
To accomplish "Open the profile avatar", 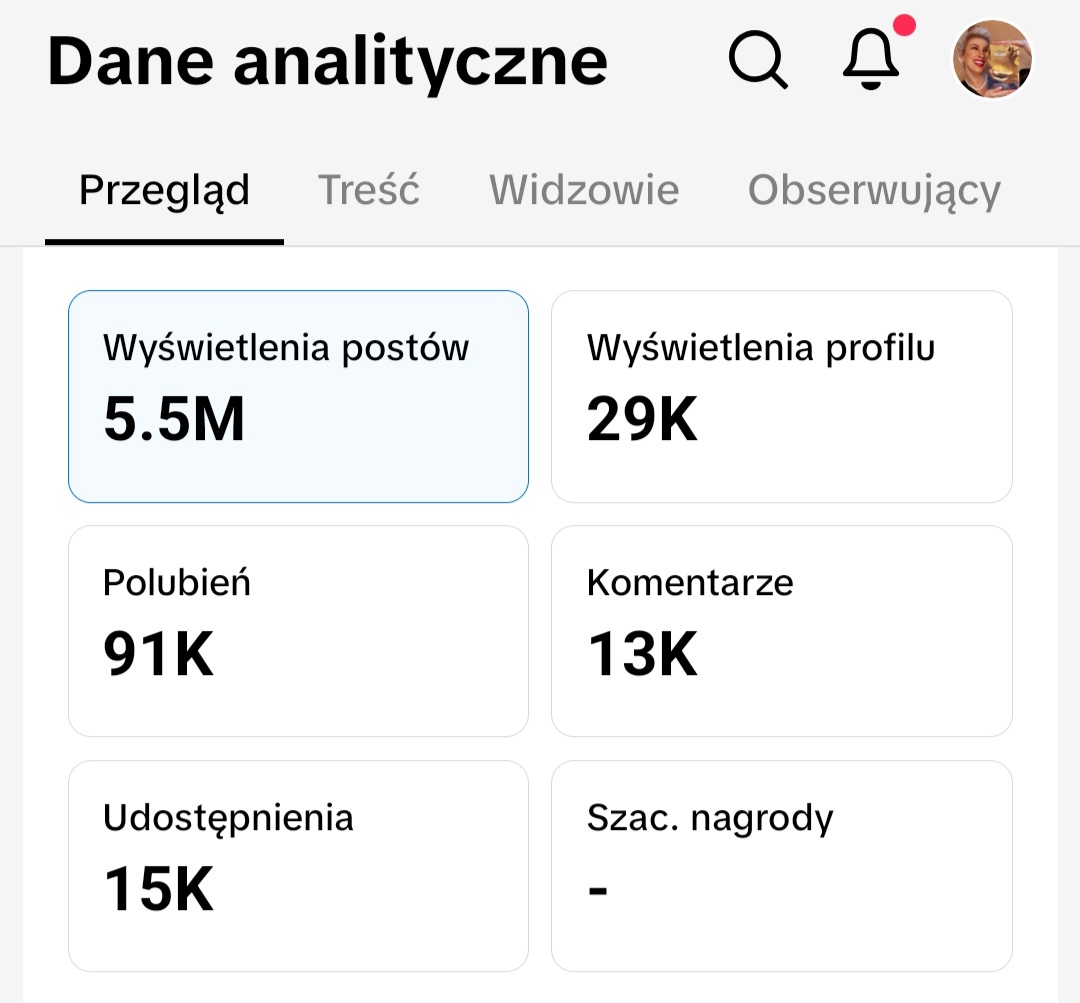I will coord(992,59).
